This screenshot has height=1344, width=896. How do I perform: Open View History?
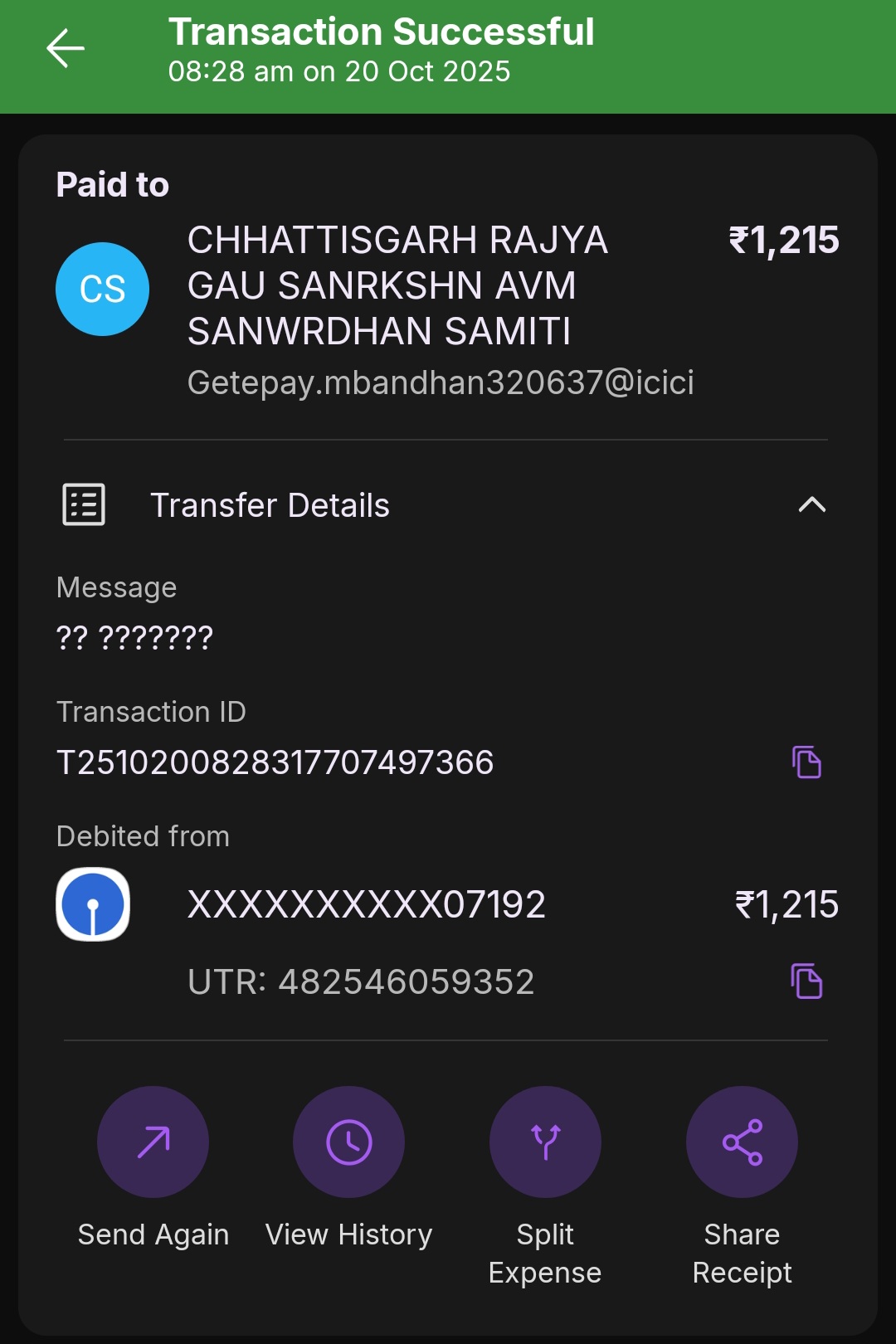pos(348,1142)
